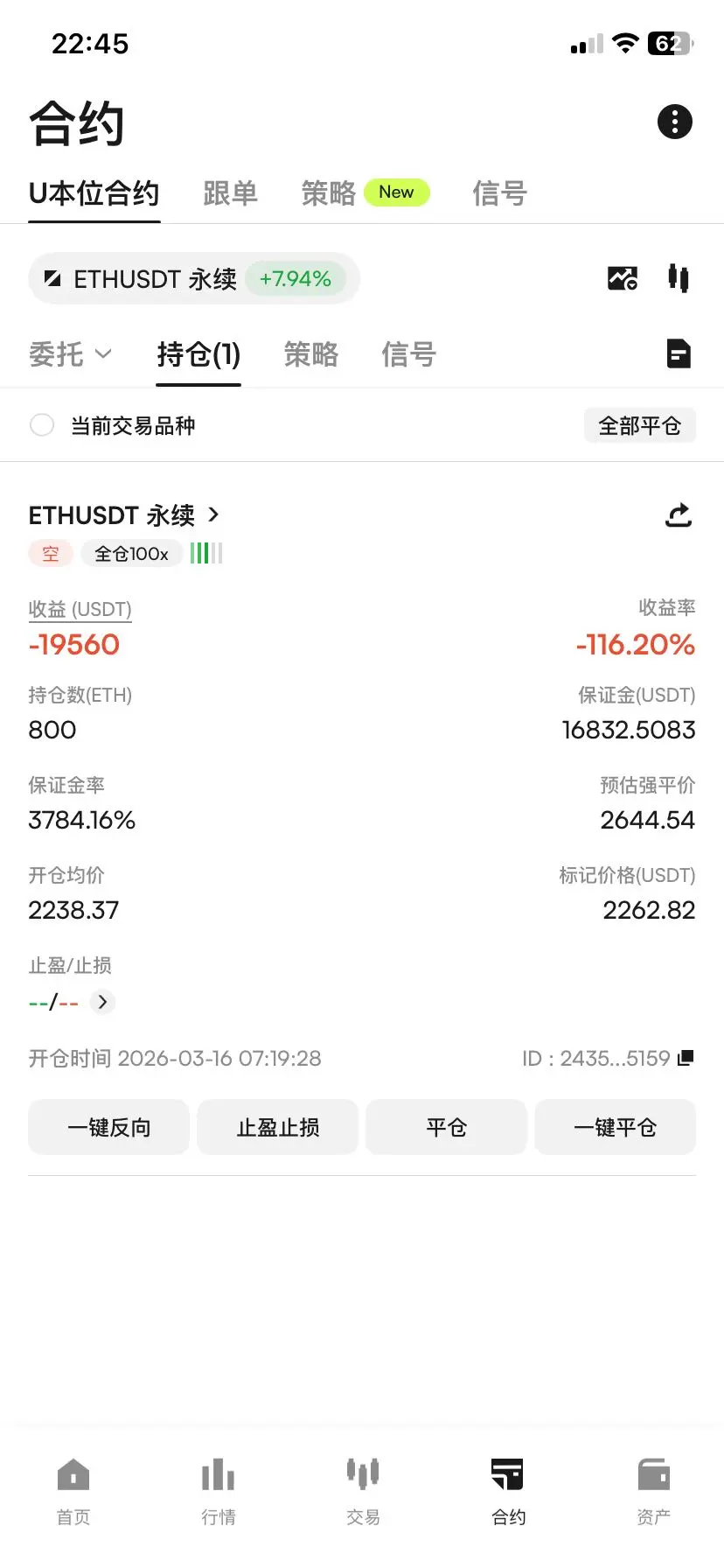This screenshot has width=724, height=1568.
Task: Toggle 当前交易品种 filter
Action: pyautogui.click(x=42, y=425)
